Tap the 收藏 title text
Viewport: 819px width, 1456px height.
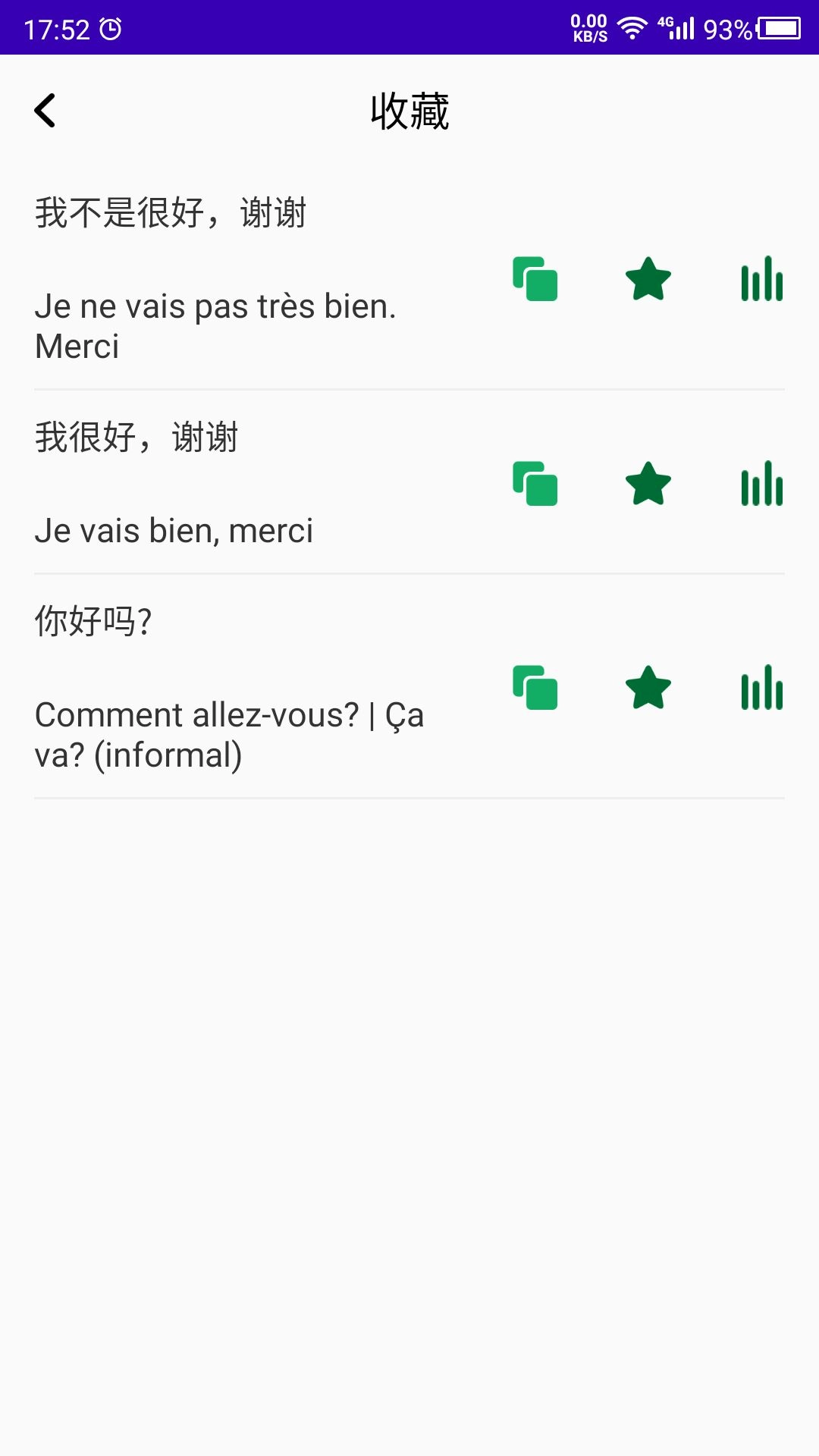pos(409,110)
